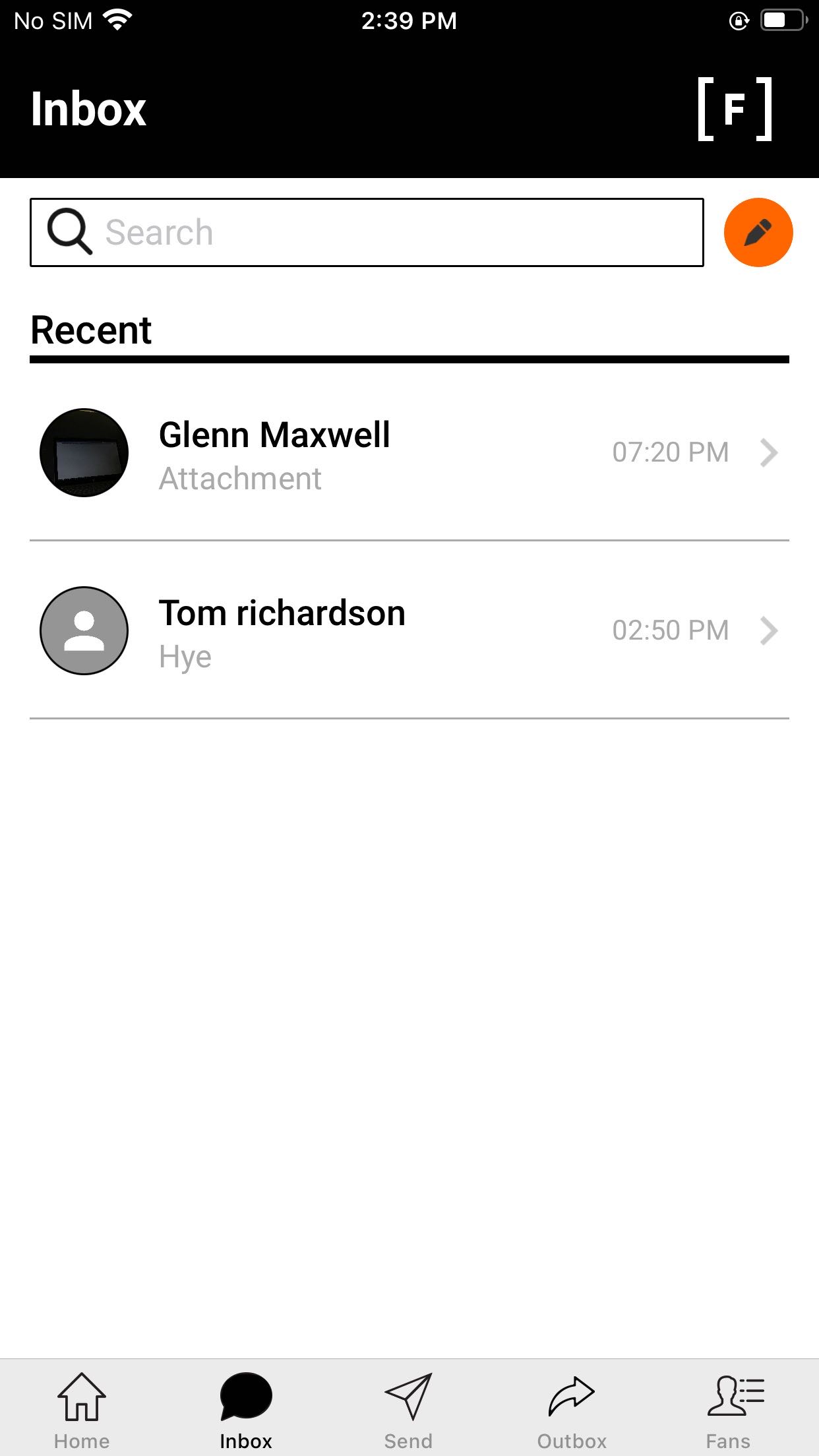The image size is (819, 1456).
Task: Open the chat with Tom richardson
Action: [x=409, y=630]
